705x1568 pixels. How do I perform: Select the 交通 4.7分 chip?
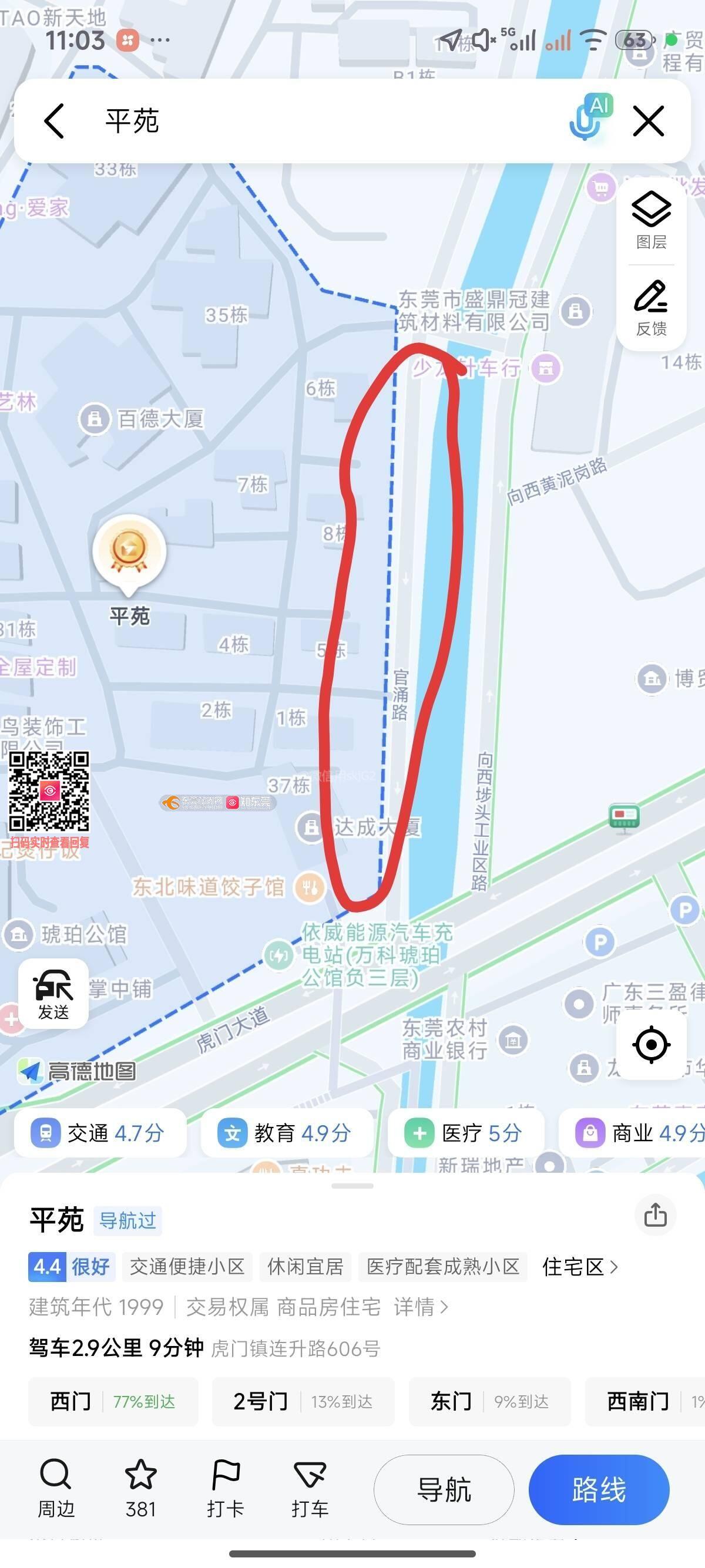(100, 1133)
